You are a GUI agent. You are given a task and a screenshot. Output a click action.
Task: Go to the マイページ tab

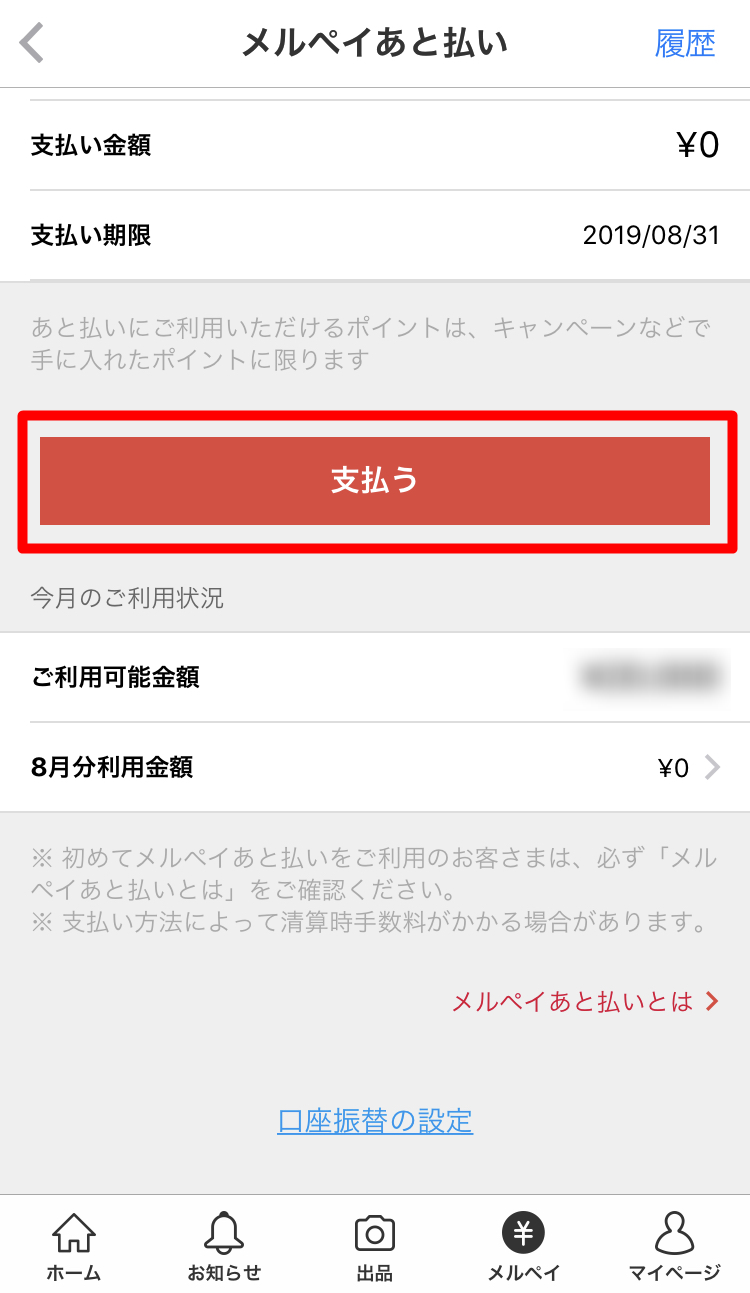[x=674, y=1246]
